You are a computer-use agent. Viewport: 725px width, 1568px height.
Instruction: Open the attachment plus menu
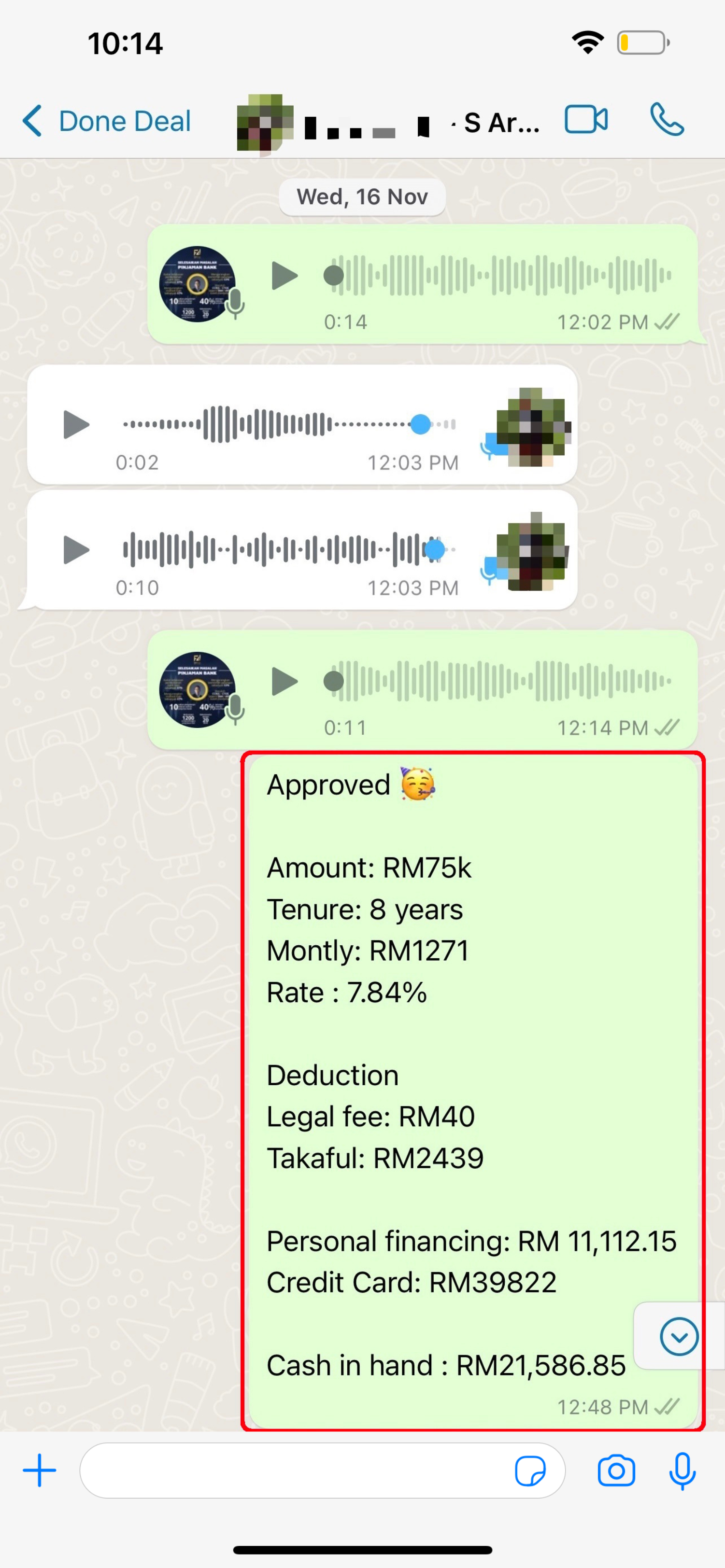point(40,1470)
